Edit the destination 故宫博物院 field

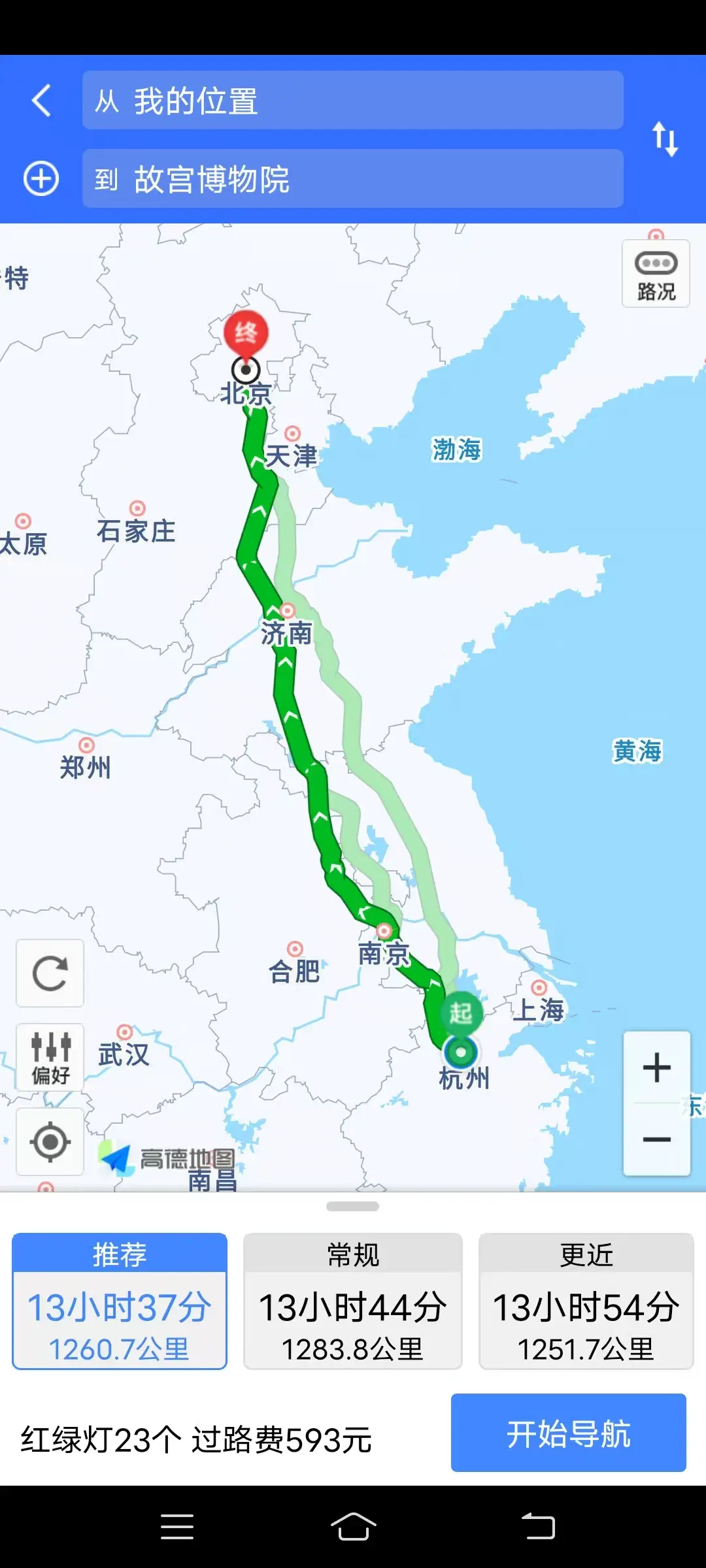[x=353, y=178]
